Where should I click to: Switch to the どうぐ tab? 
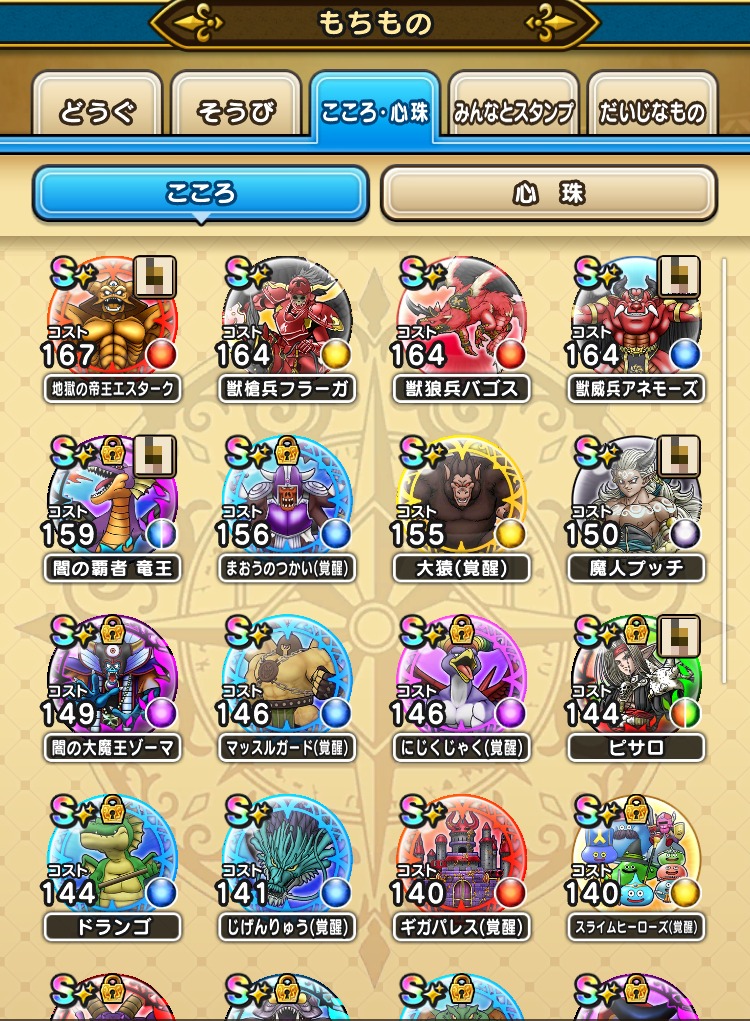click(x=97, y=111)
